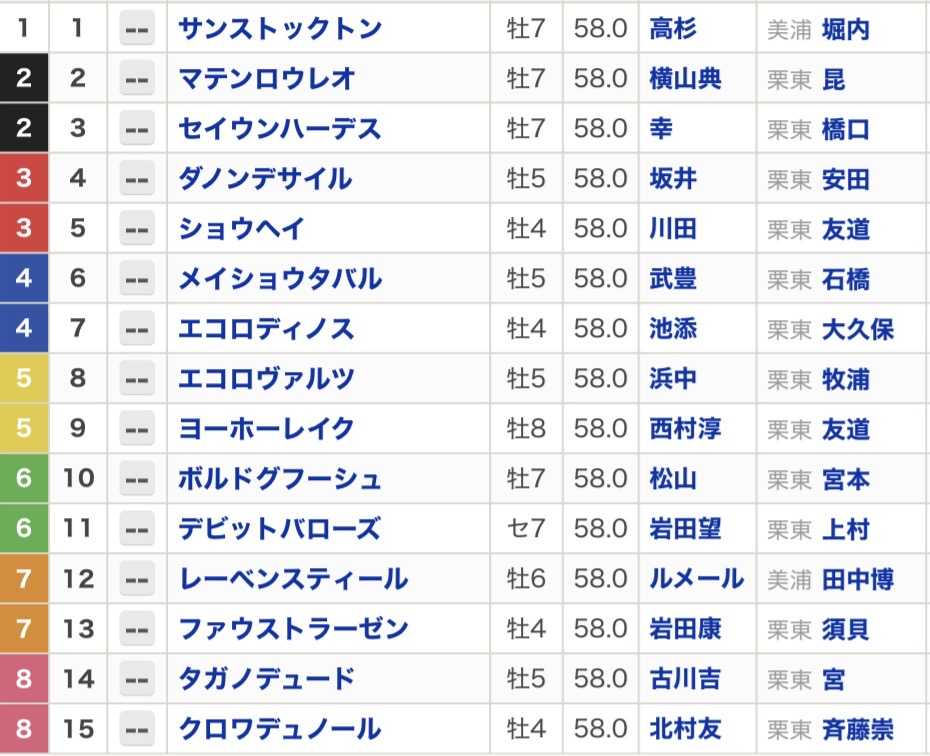View jockey 北村友 profile
This screenshot has width=930, height=756.
(685, 729)
